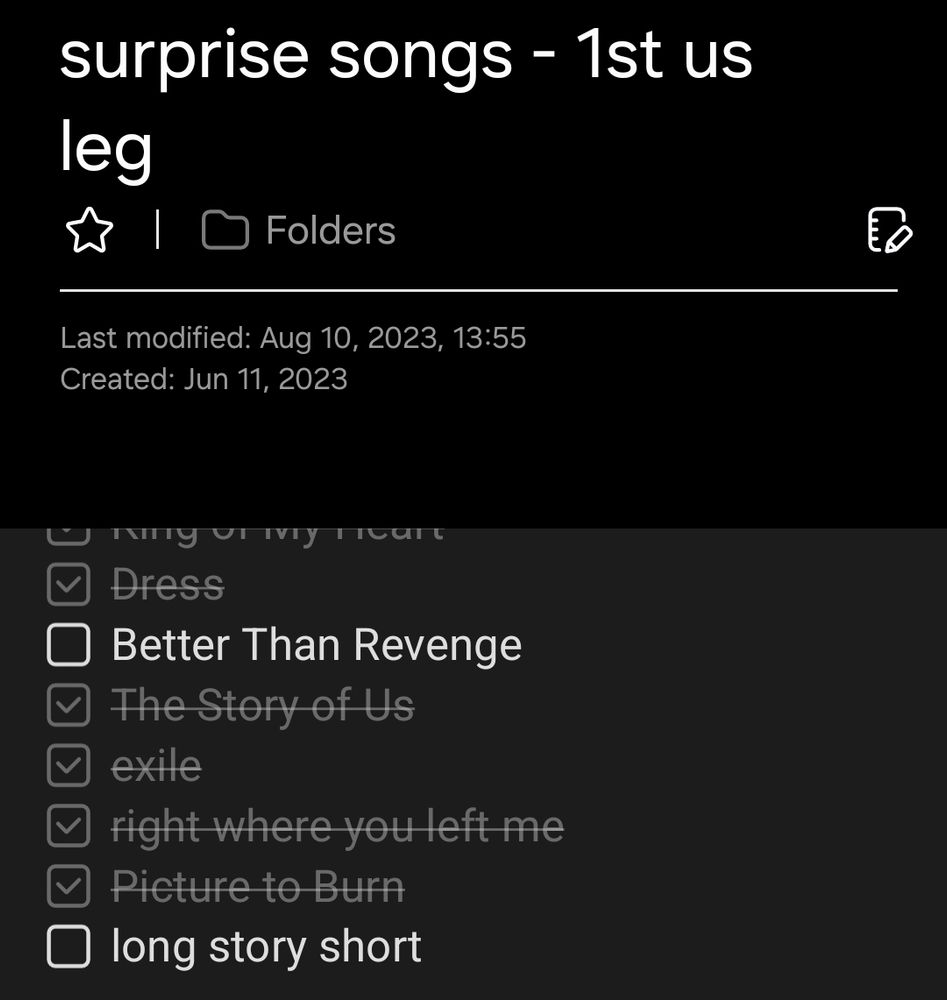This screenshot has height=1000, width=947.
Task: Tap the crossed-out Dress item
Action: [169, 585]
